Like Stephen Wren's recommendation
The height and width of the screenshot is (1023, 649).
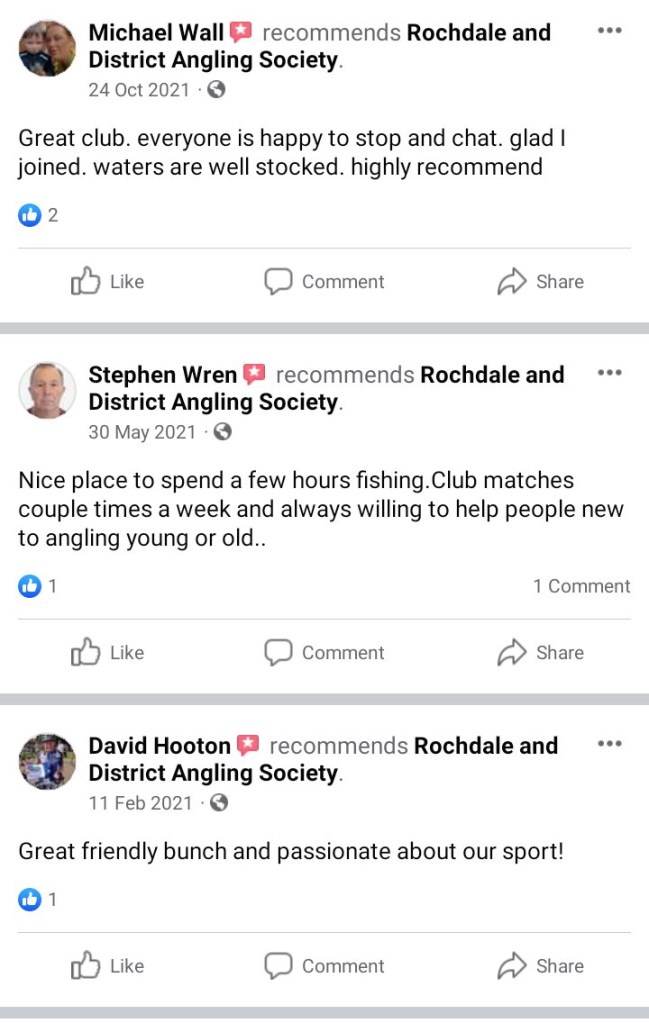click(108, 653)
